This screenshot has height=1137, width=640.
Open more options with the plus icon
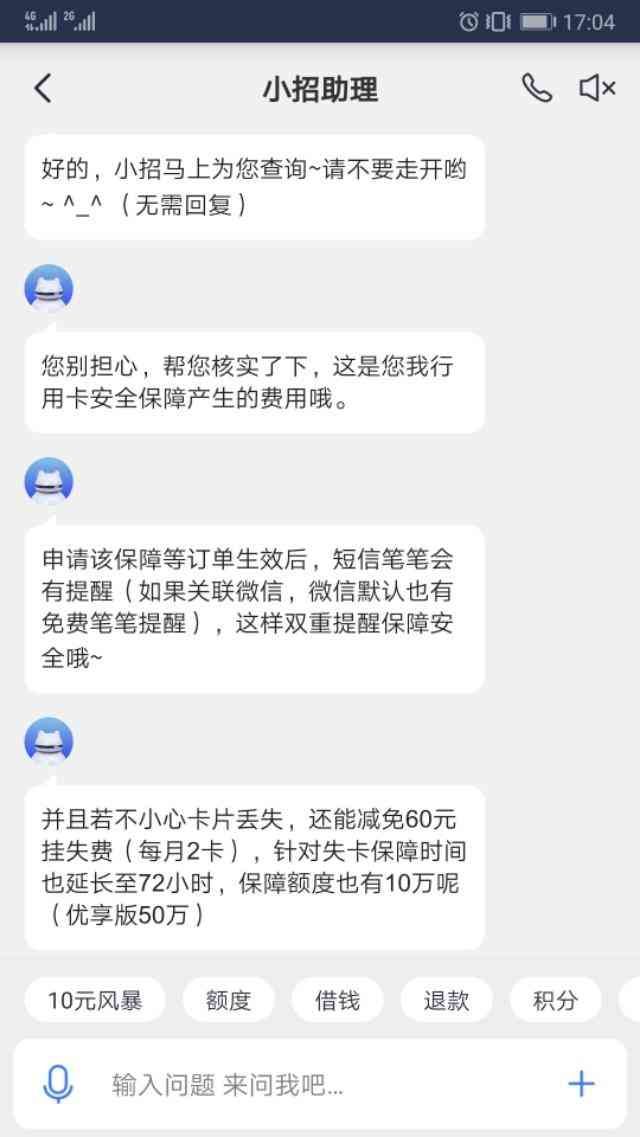pos(581,1084)
